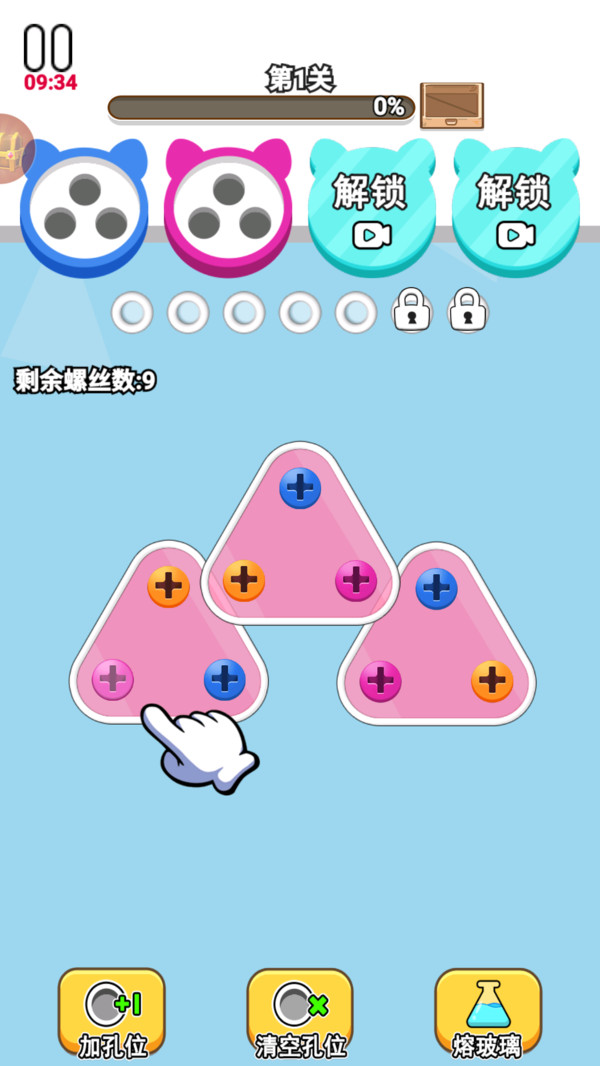Image resolution: width=600 pixels, height=1066 pixels.
Task: Open the wooden crate beside the progress bar
Action: click(x=452, y=105)
